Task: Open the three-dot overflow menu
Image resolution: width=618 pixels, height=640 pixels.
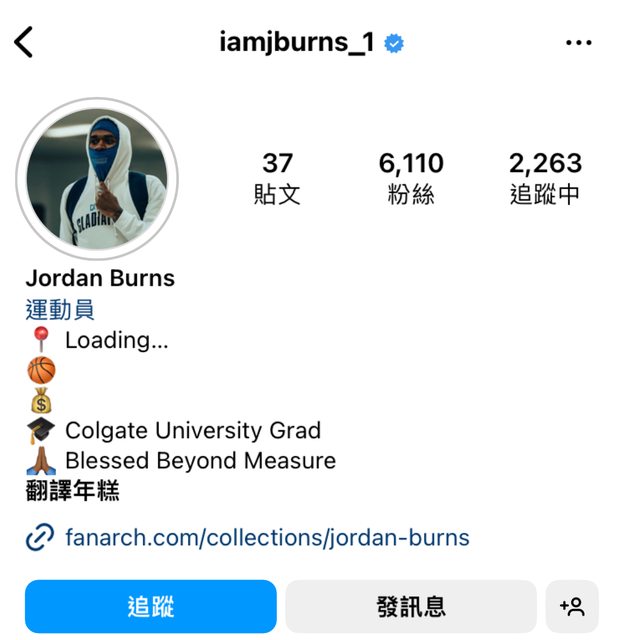Action: click(578, 43)
